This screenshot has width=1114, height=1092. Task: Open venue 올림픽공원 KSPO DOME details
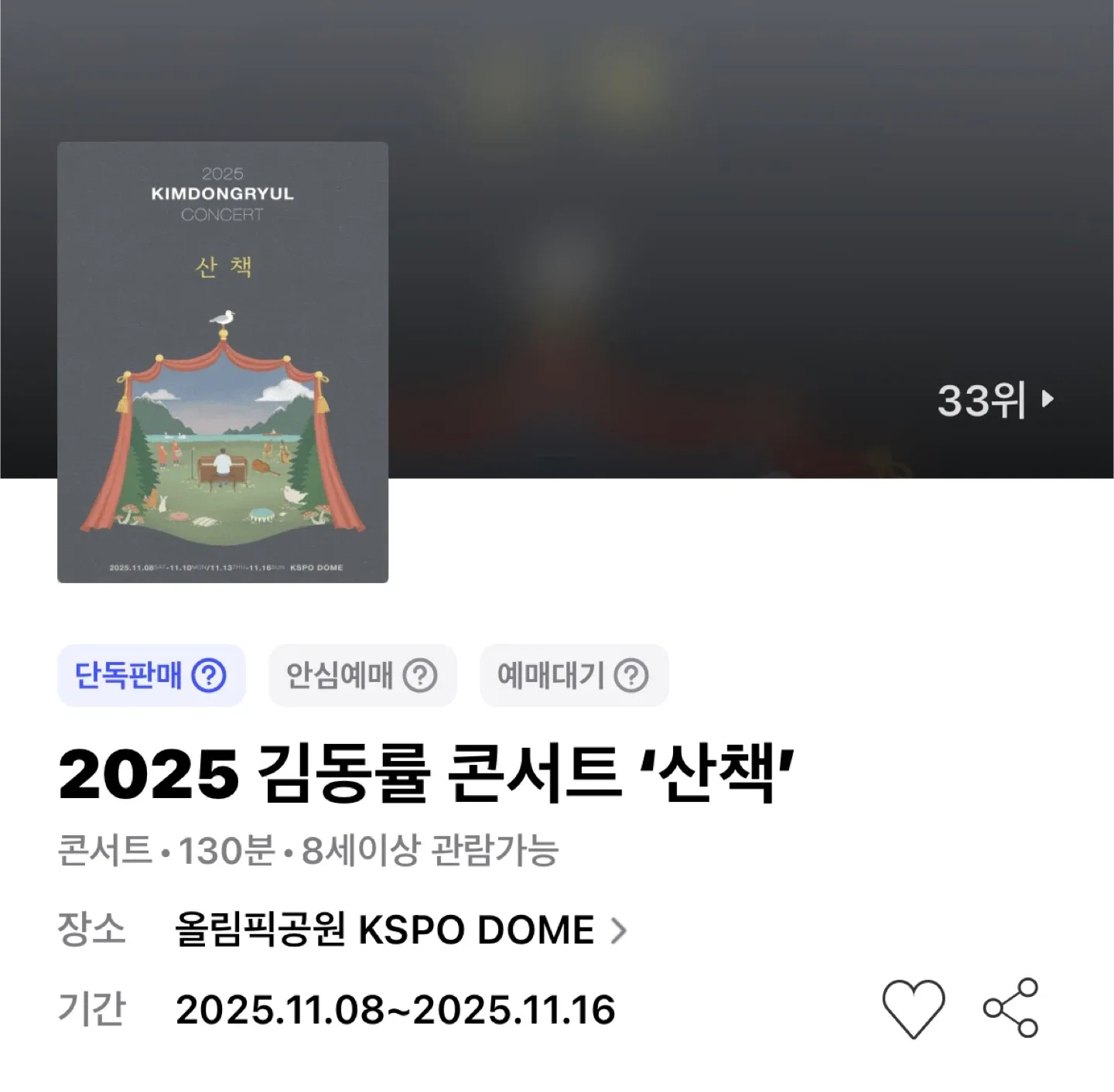[x=400, y=930]
